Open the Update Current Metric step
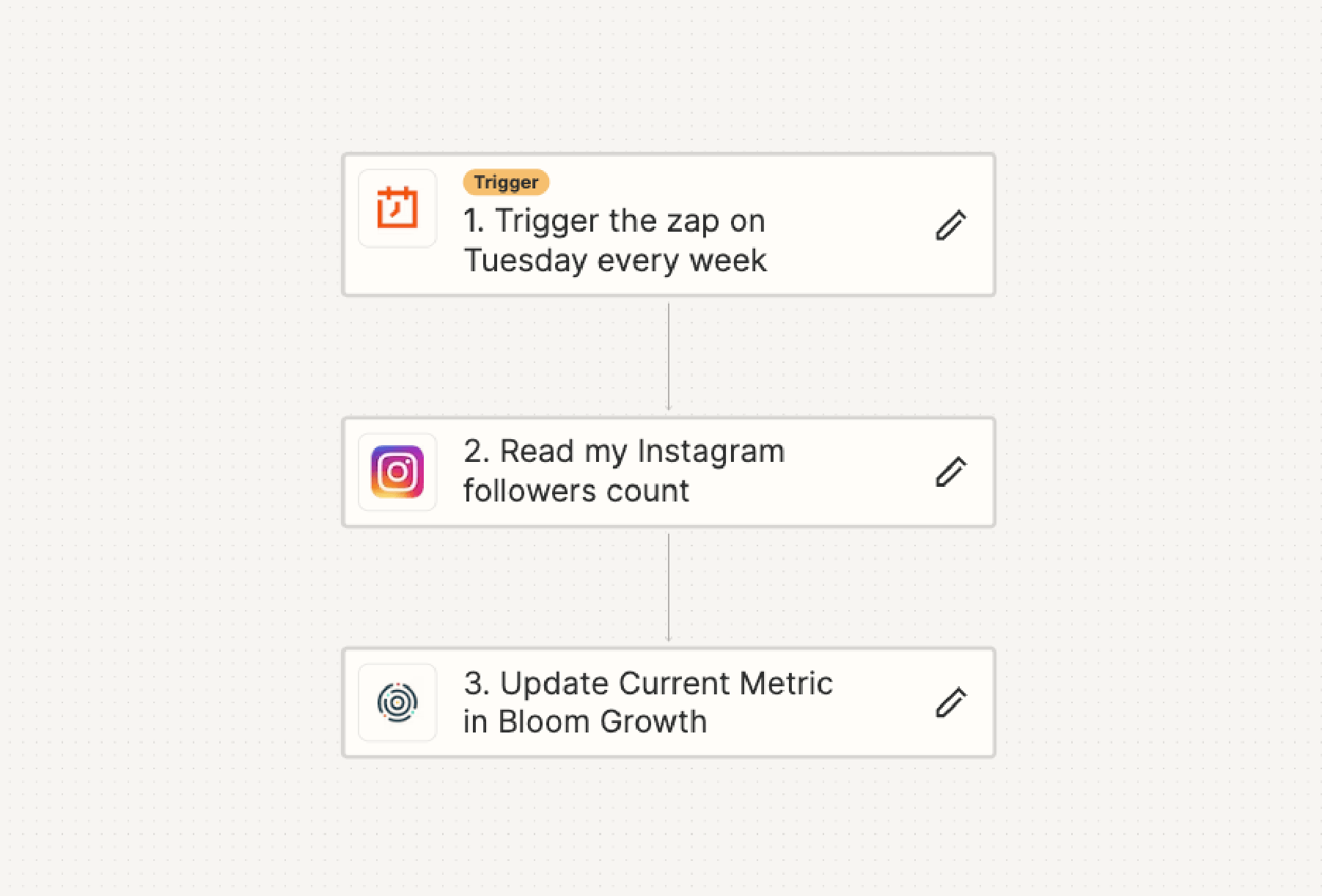 (x=647, y=702)
